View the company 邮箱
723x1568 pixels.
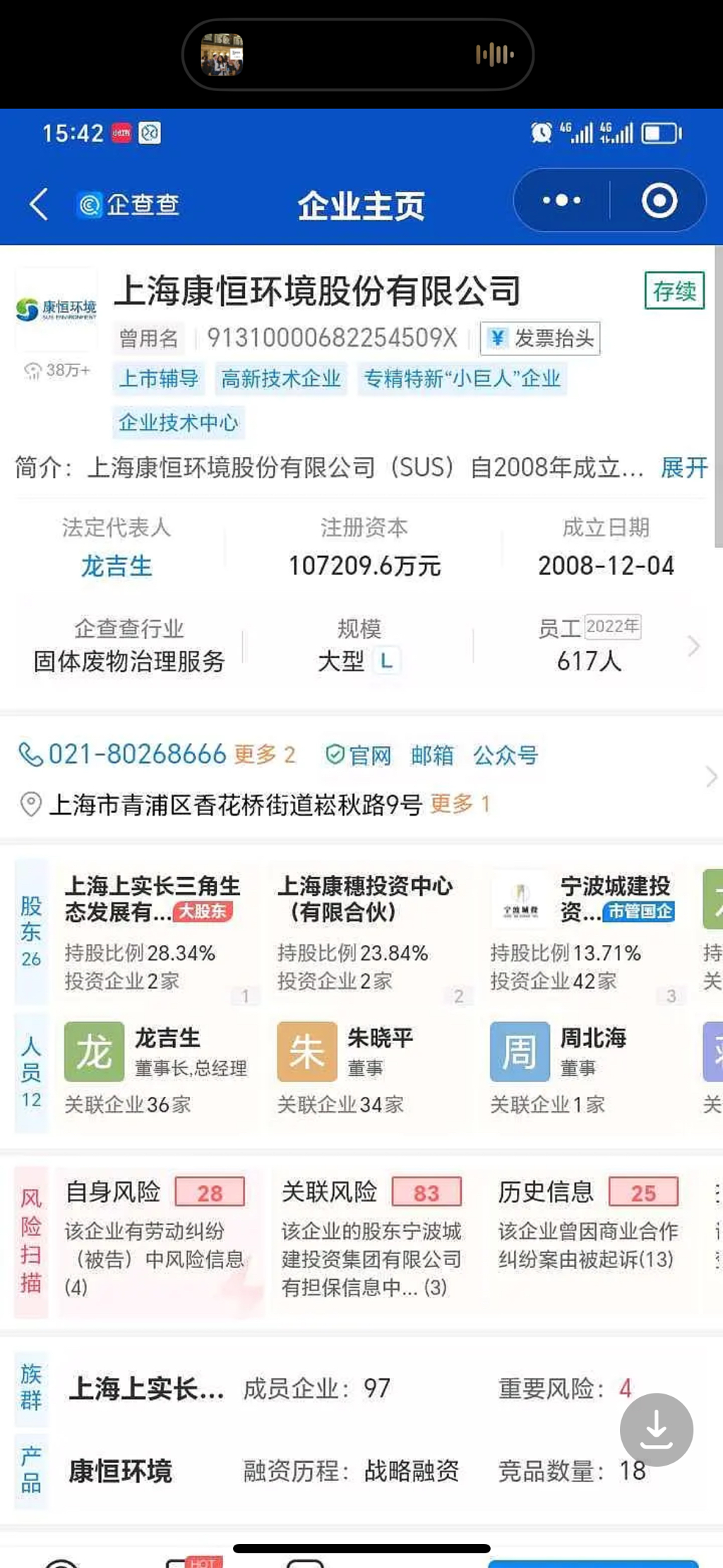coord(432,756)
